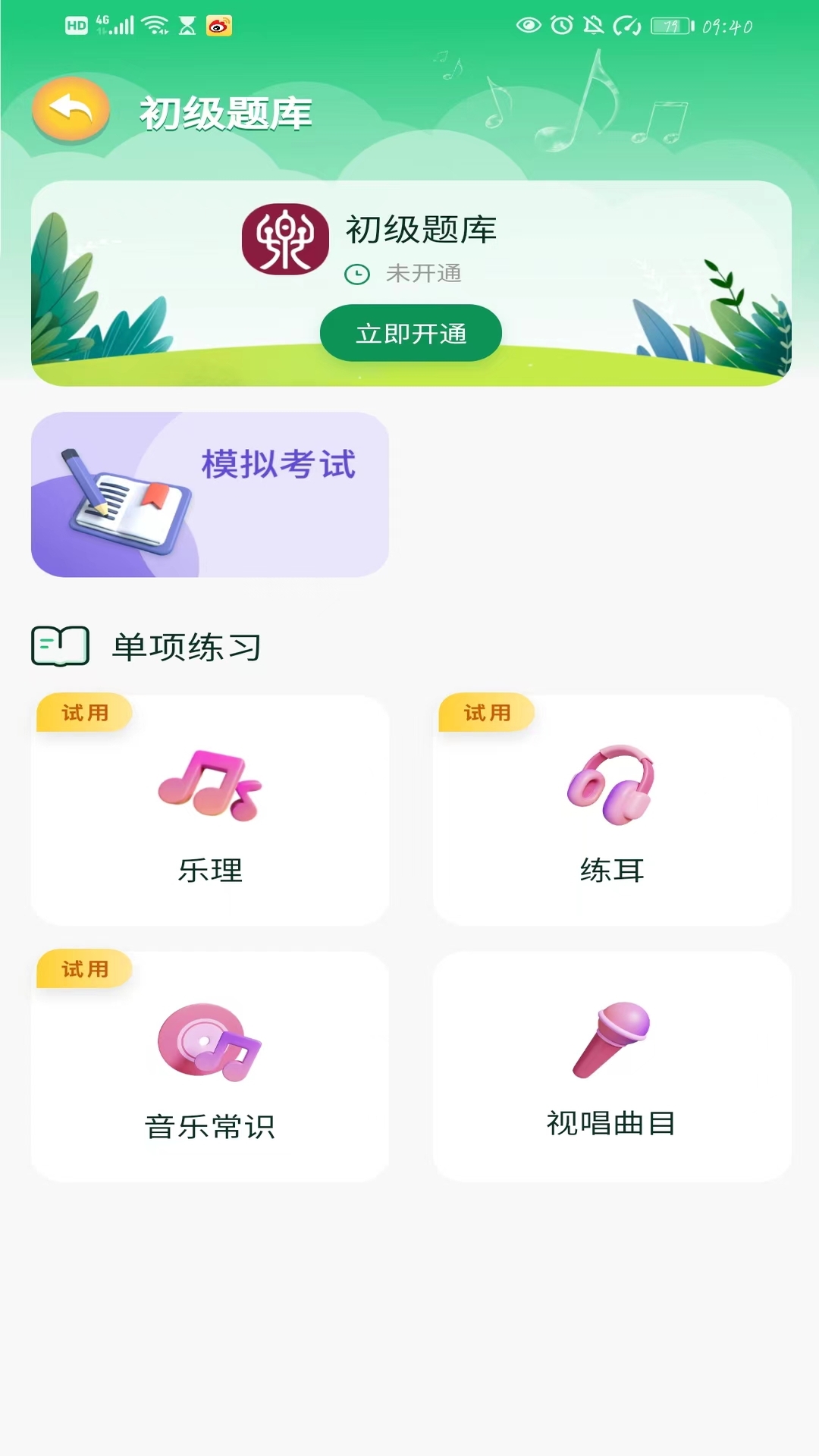The width and height of the screenshot is (819, 1456).
Task: Tap the 试用 badge on the 练耳 card
Action: [486, 711]
